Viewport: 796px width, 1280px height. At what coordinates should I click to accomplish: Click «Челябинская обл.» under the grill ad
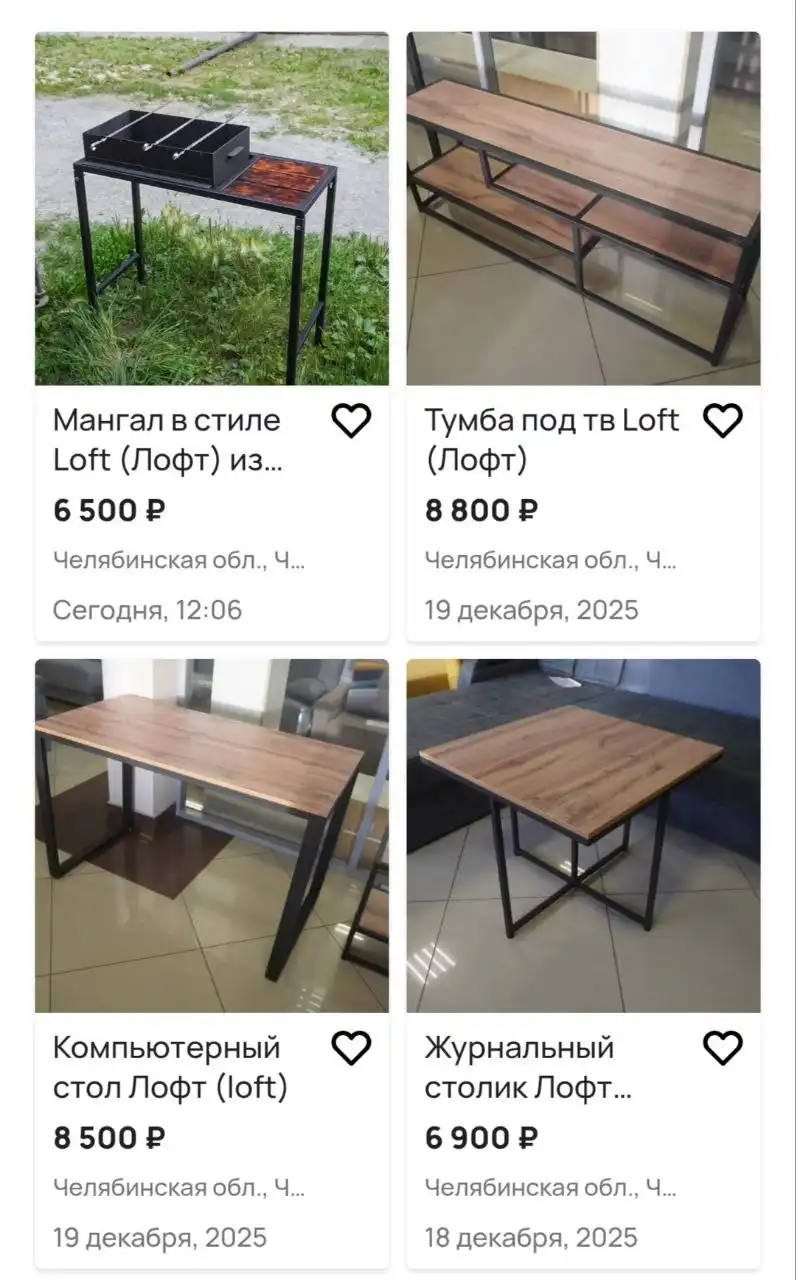click(x=181, y=561)
